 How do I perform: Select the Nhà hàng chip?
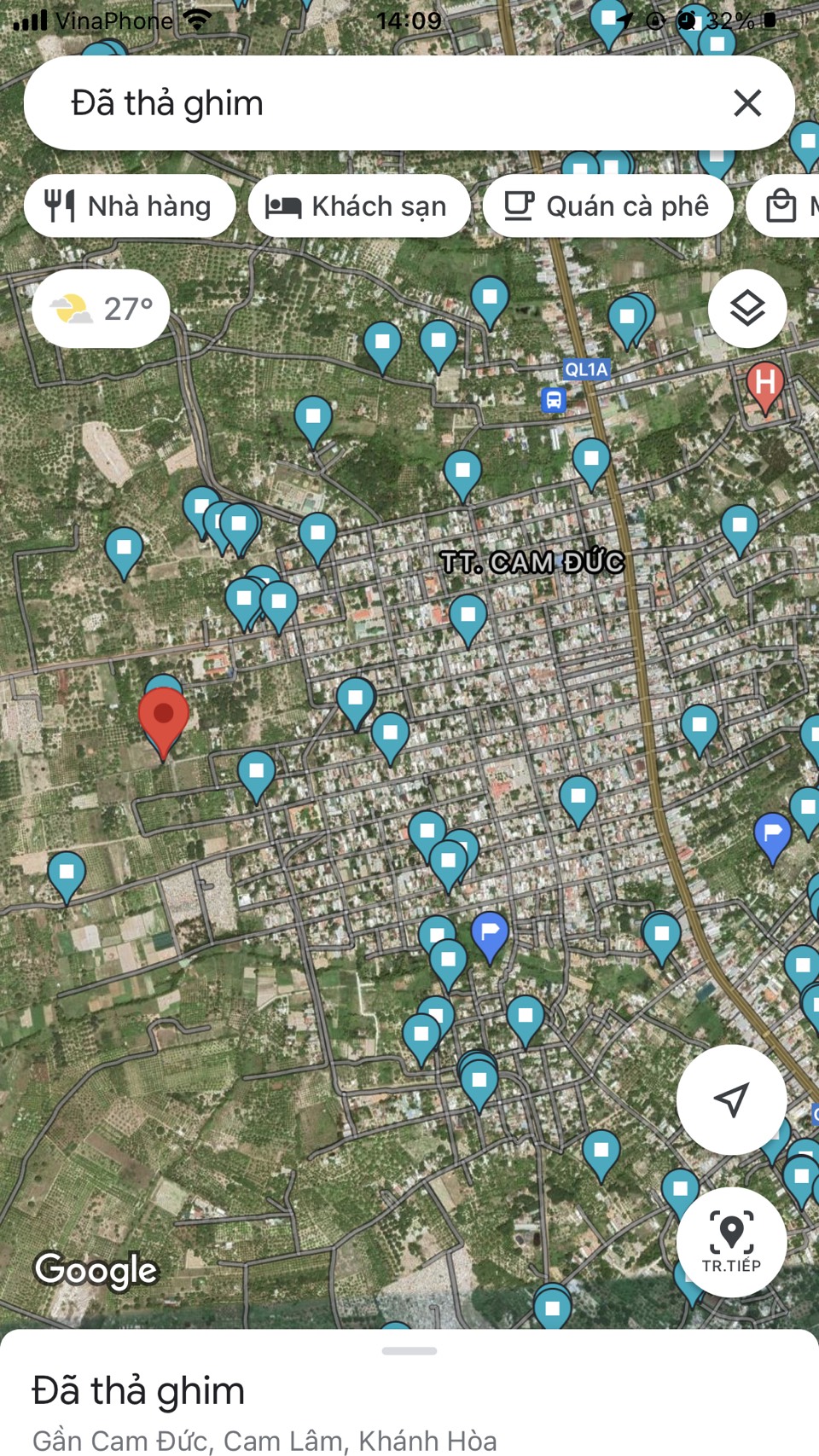coord(130,206)
